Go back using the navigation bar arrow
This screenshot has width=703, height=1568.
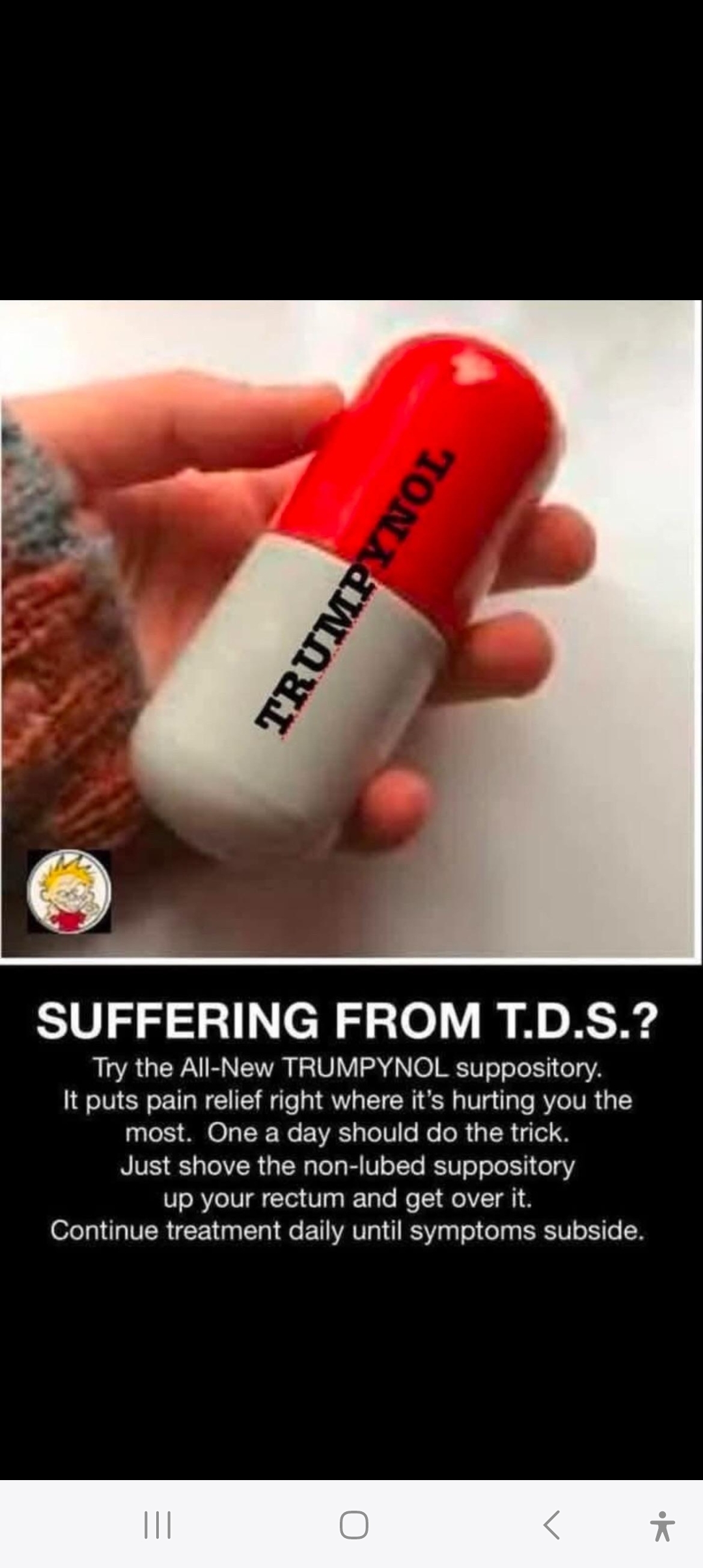pyautogui.click(x=551, y=1524)
